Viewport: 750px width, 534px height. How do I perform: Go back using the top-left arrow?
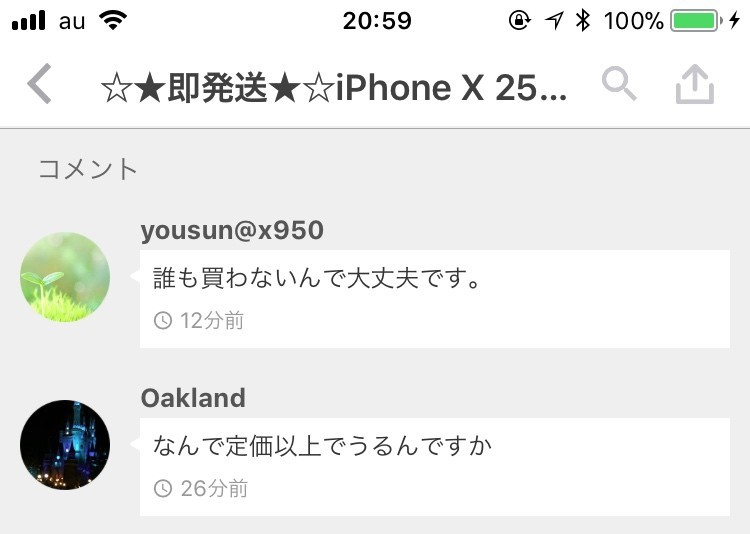(39, 85)
